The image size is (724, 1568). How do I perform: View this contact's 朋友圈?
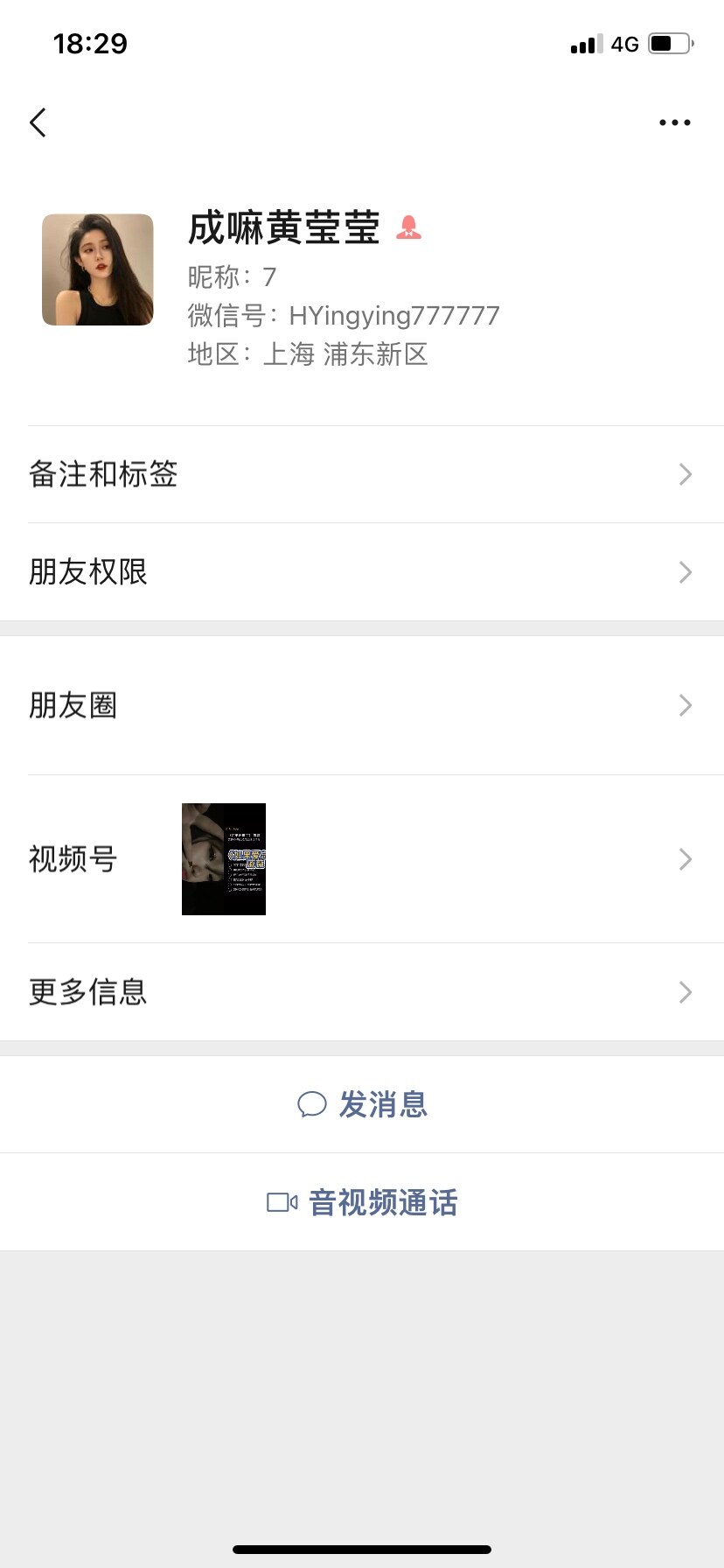[x=362, y=705]
